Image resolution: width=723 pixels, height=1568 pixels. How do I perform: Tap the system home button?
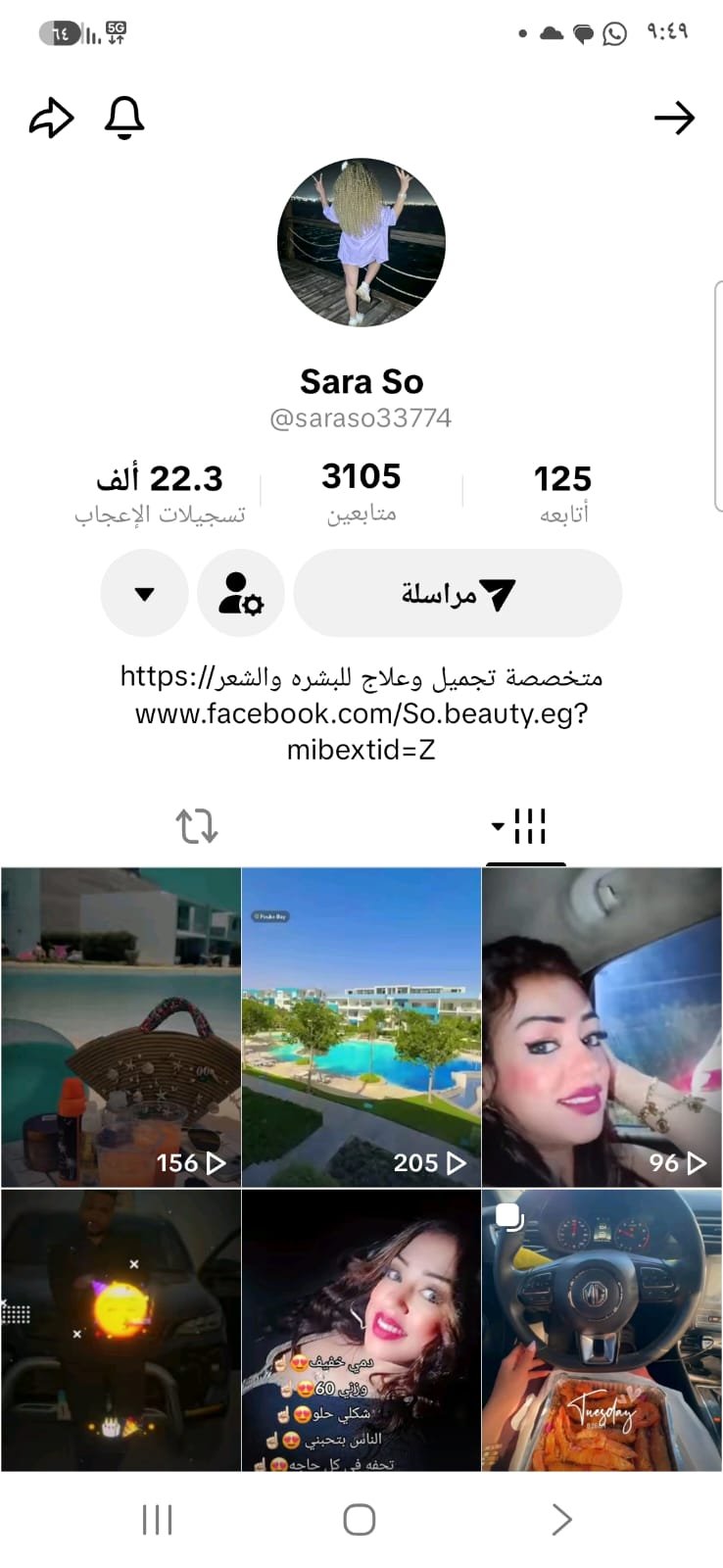360,1519
